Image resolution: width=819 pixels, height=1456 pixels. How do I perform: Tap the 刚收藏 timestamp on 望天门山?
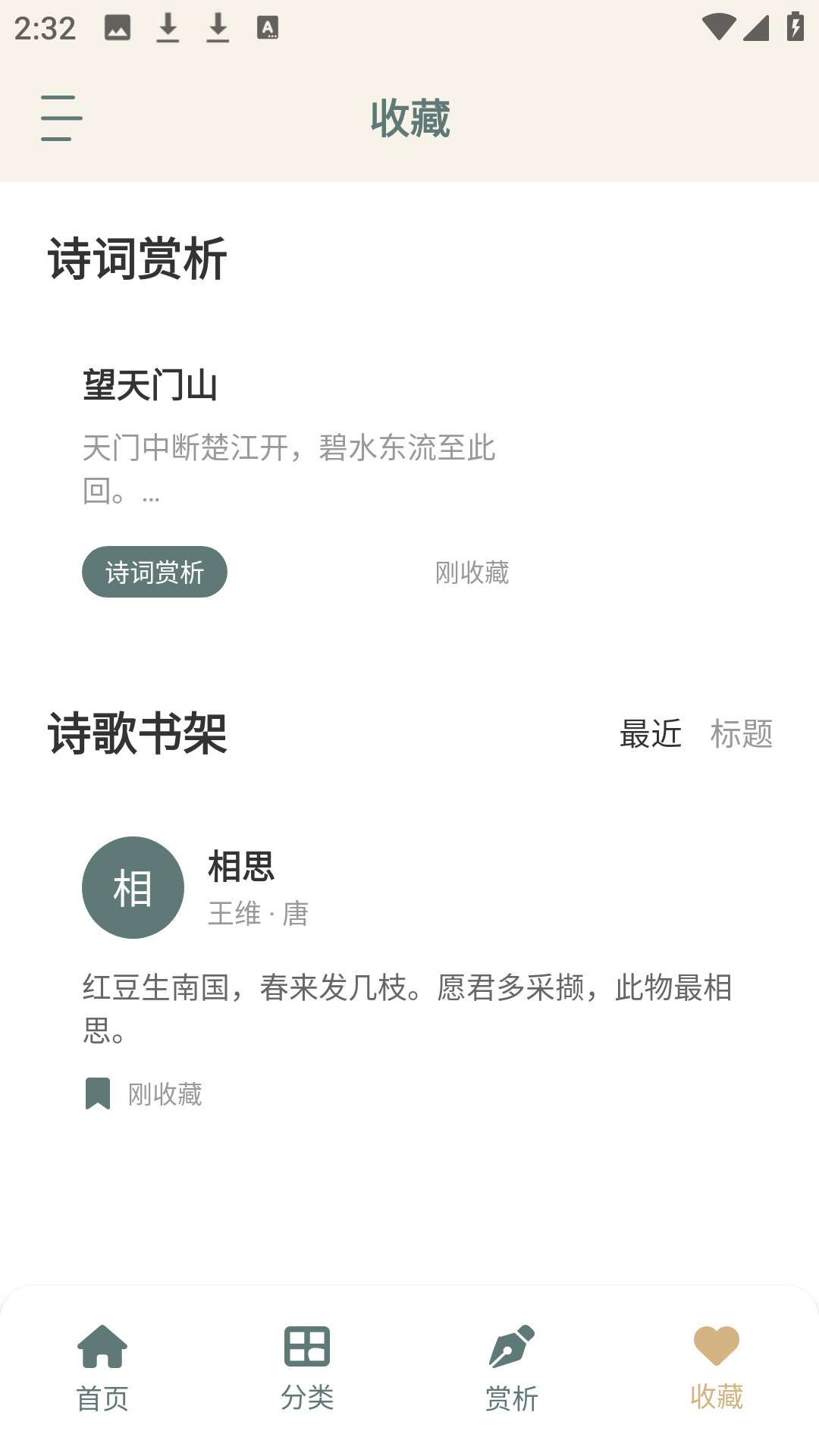click(x=471, y=574)
